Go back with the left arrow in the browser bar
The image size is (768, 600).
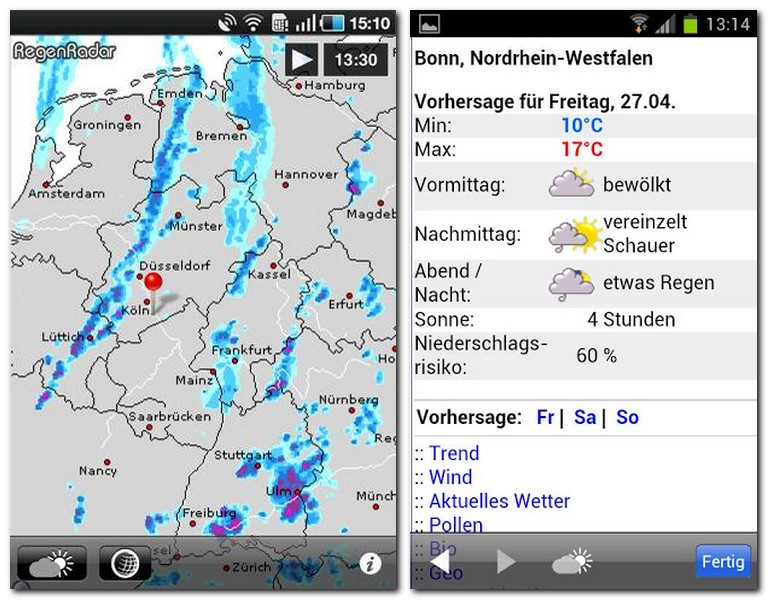pos(440,561)
